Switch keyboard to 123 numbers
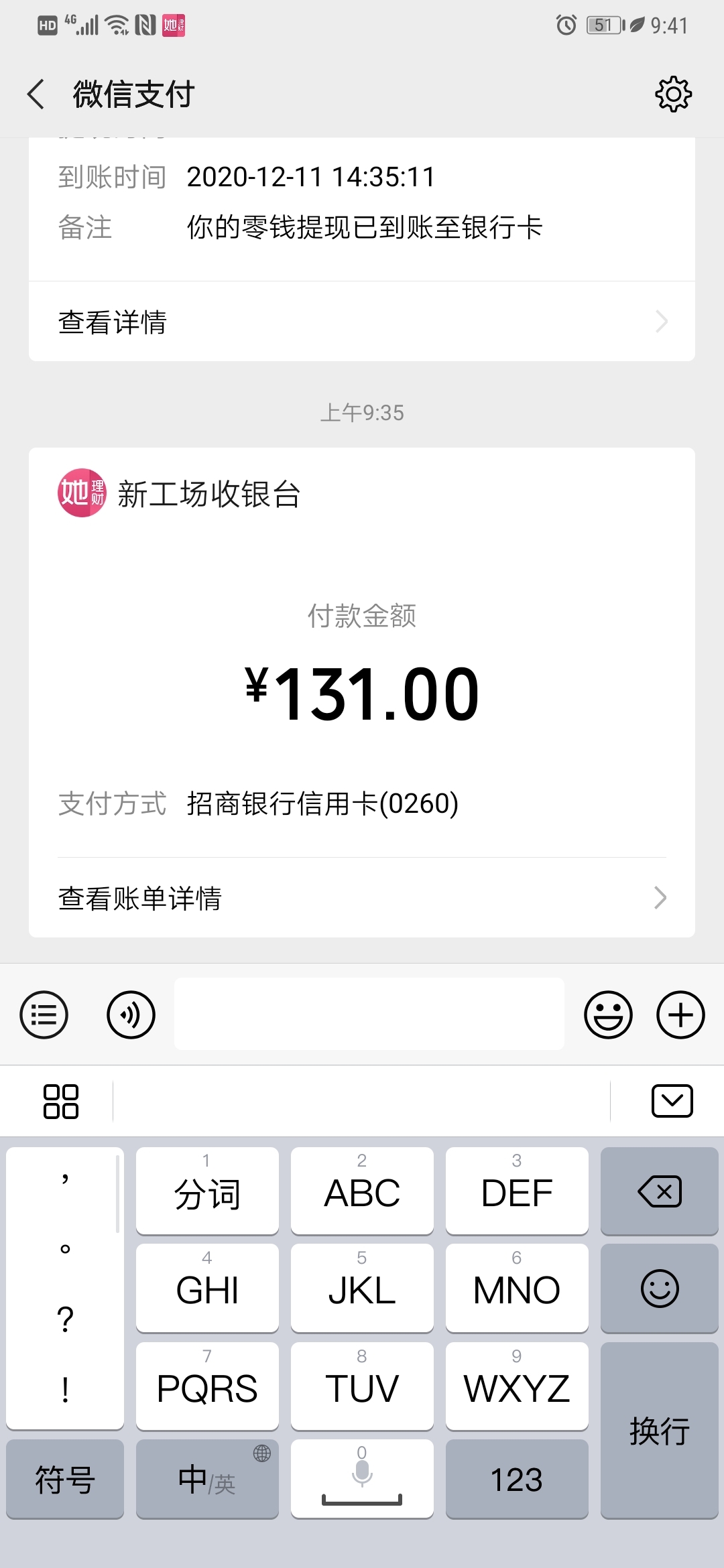724x1568 pixels. tap(517, 1479)
